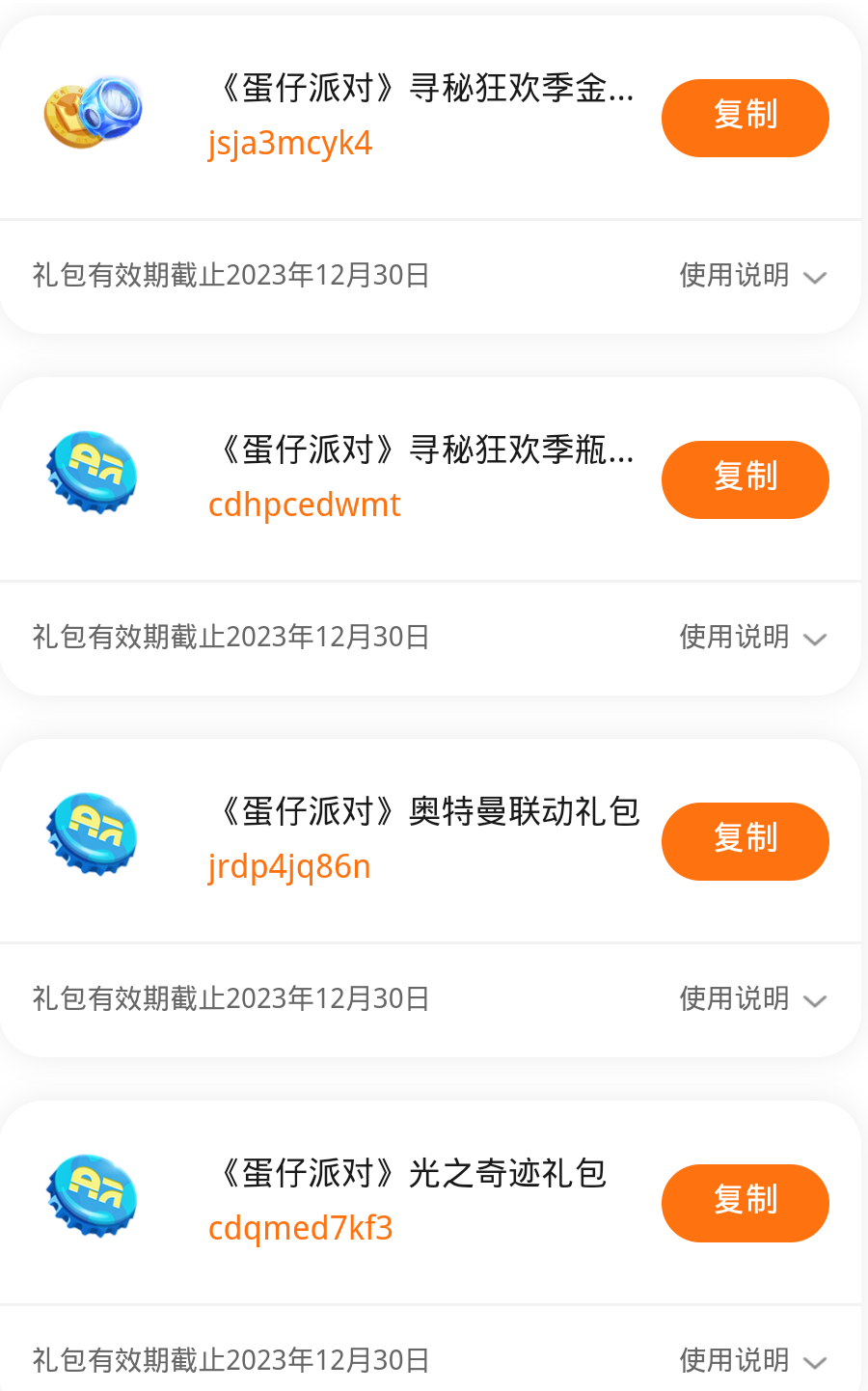868x1391 pixels.
Task: Copy the 奥特曼联动礼包 code
Action: click(x=745, y=841)
